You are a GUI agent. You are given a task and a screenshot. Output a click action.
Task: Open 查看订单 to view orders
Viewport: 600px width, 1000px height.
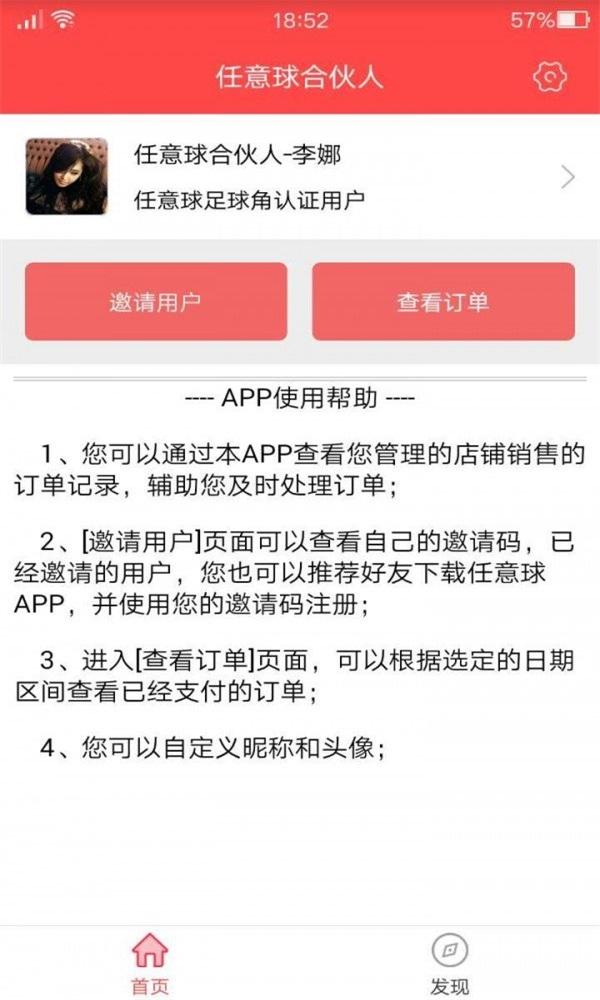[x=443, y=302]
